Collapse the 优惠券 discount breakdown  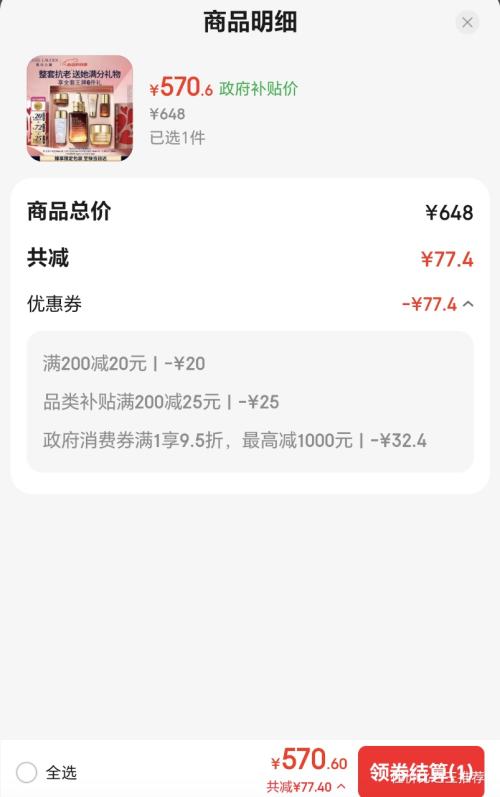[468, 304]
